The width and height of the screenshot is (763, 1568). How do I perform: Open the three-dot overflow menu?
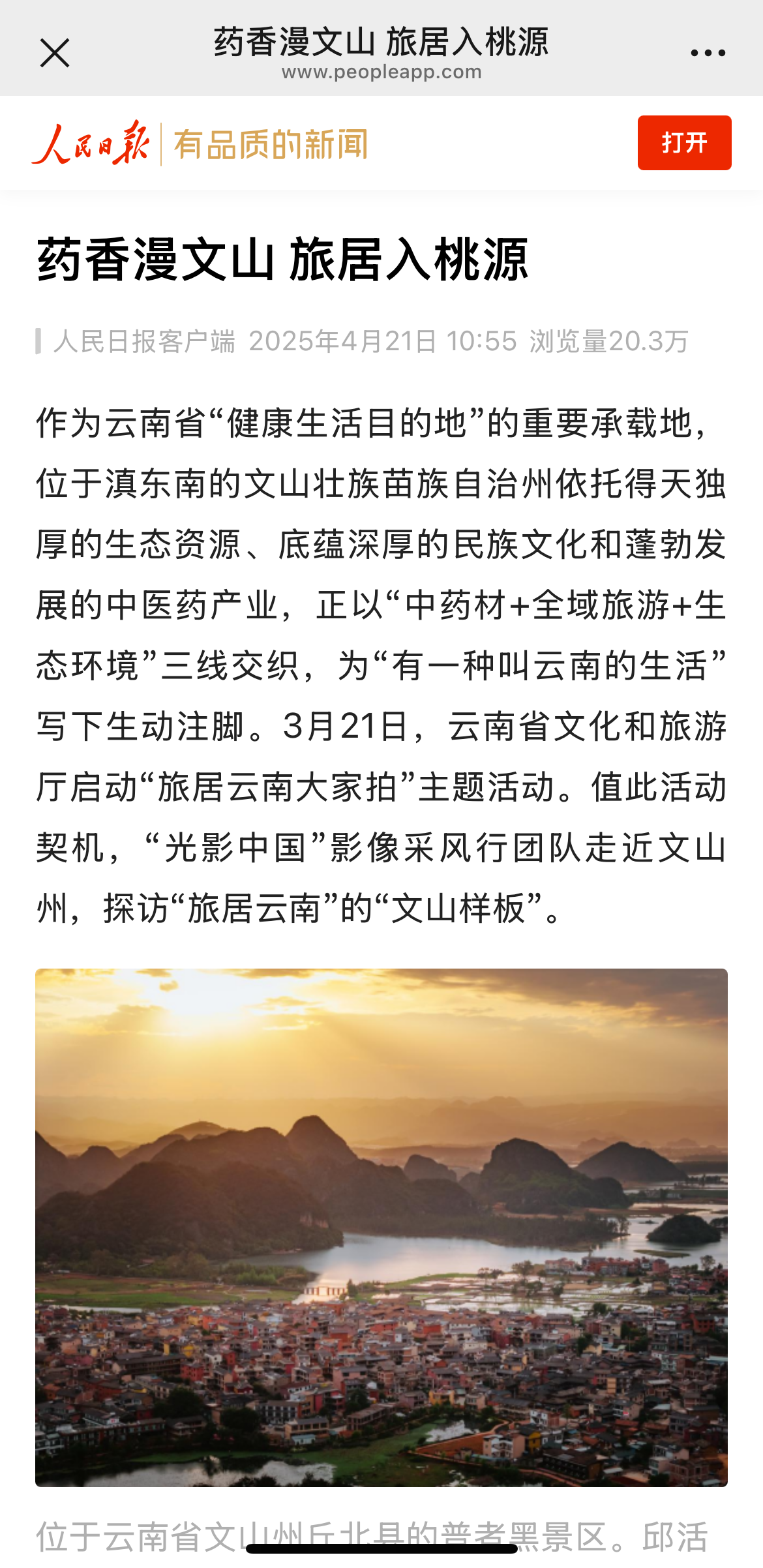click(x=708, y=53)
